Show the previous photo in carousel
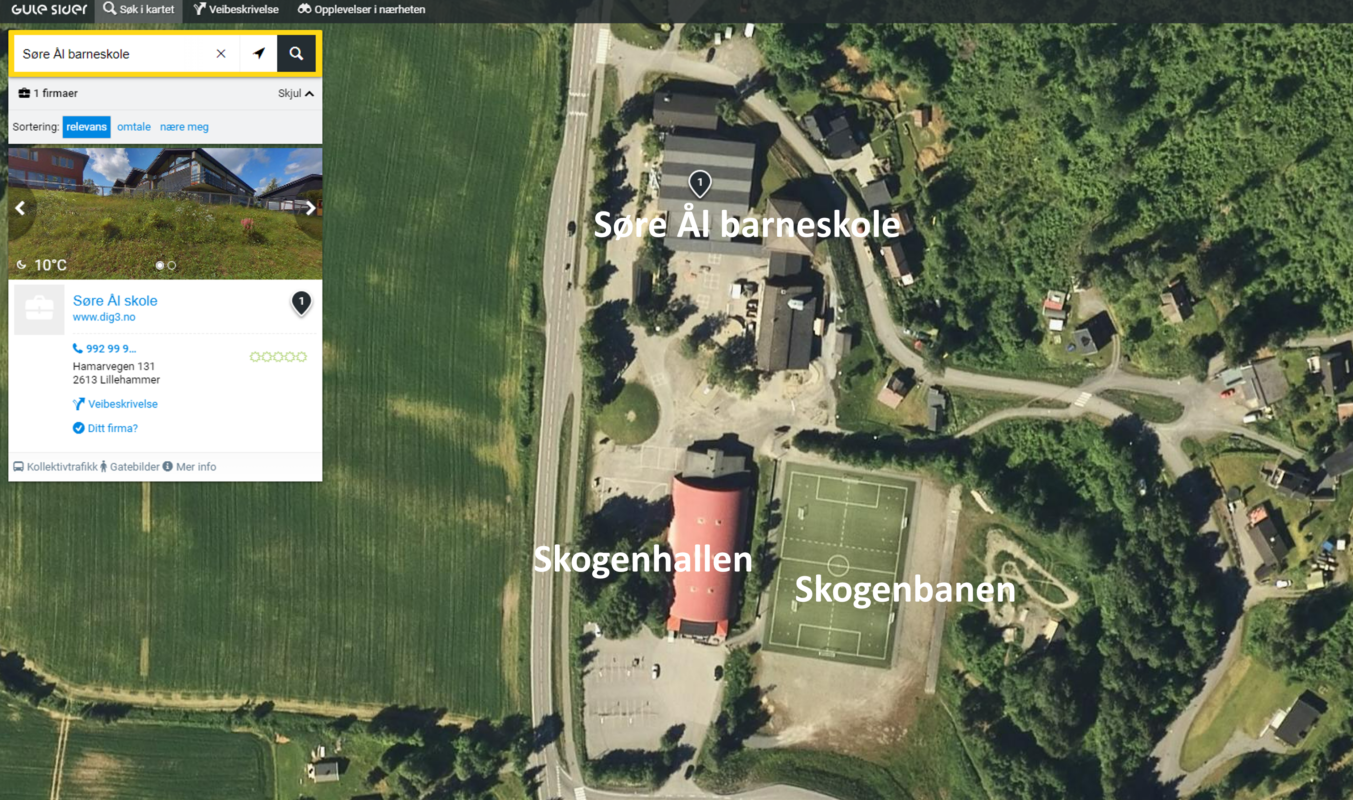Viewport: 1353px width, 800px height. tap(20, 208)
